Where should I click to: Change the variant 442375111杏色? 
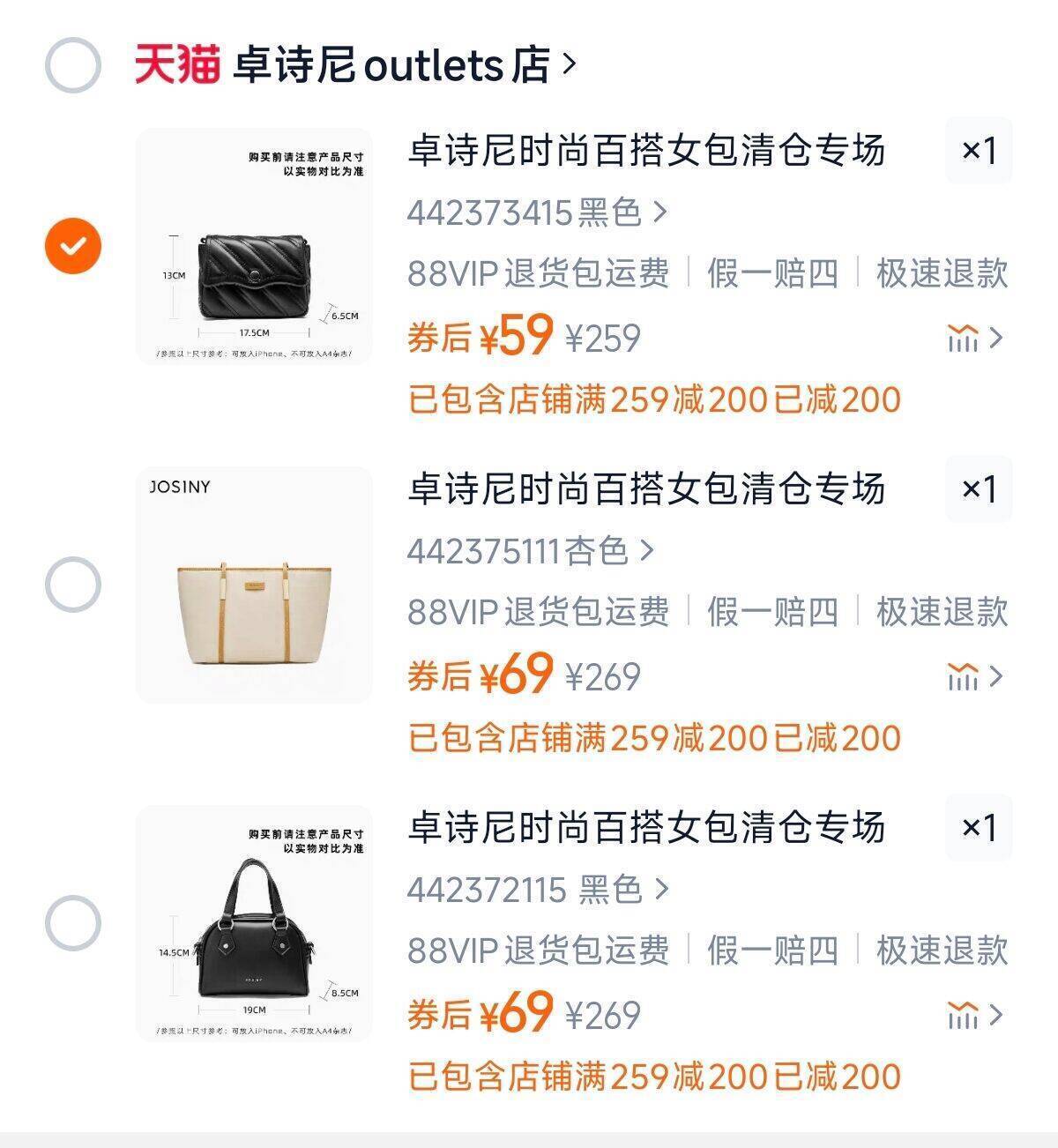click(x=530, y=551)
